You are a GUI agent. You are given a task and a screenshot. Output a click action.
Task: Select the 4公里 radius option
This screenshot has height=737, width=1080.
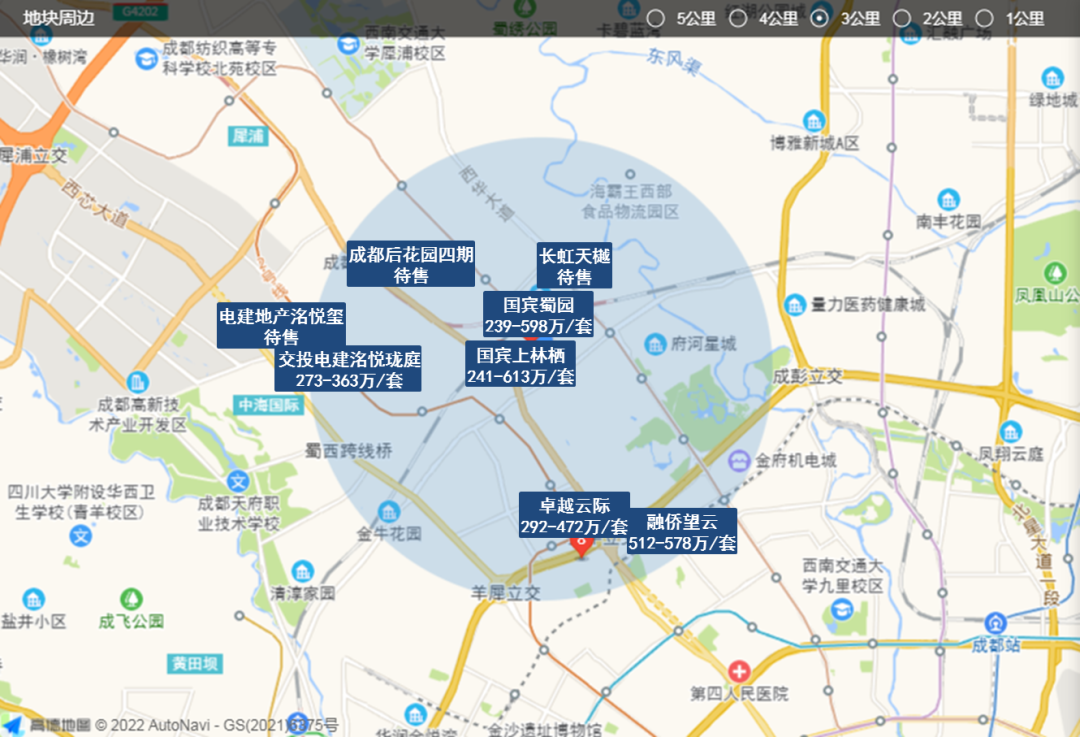coord(738,18)
